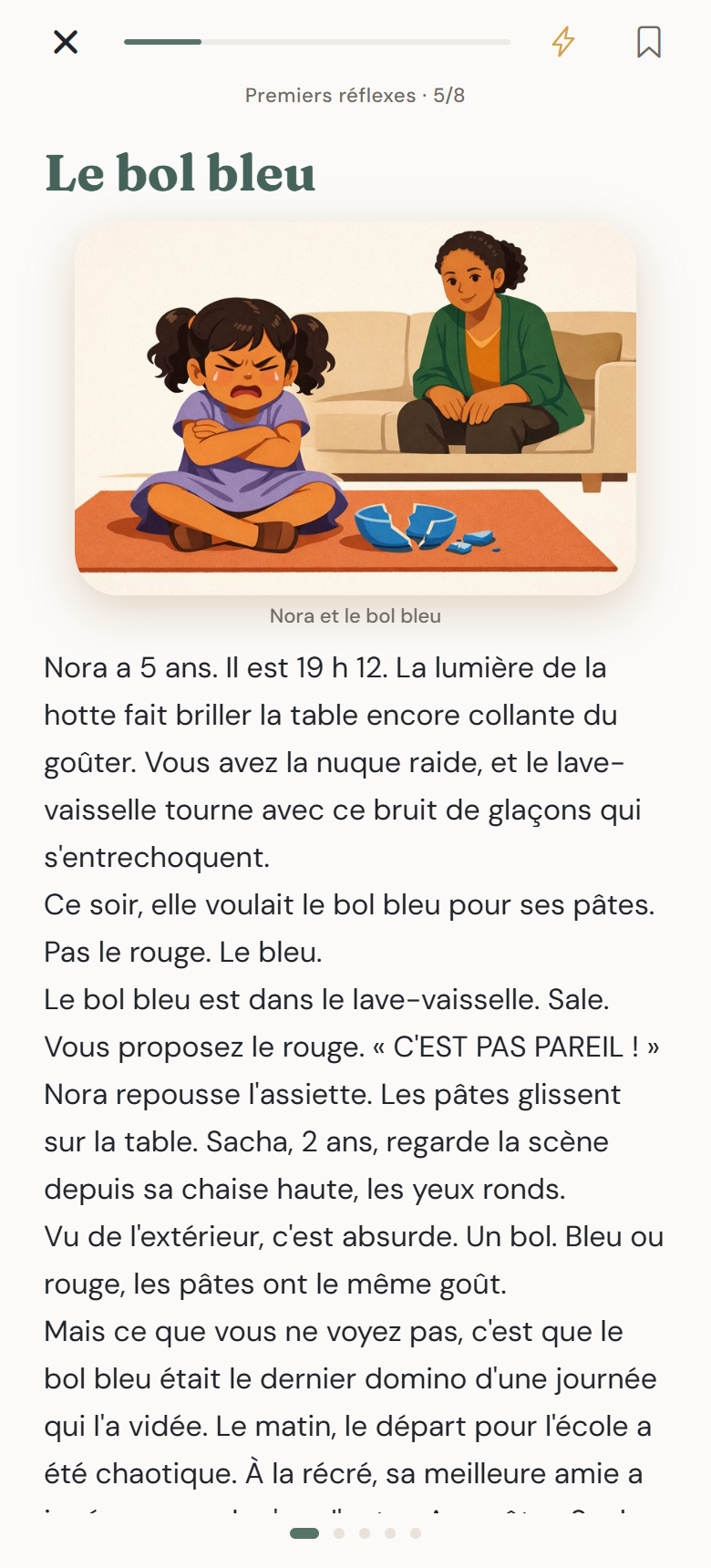This screenshot has width=711, height=1568.
Task: Select the fourth pagination dot
Action: (390, 1533)
